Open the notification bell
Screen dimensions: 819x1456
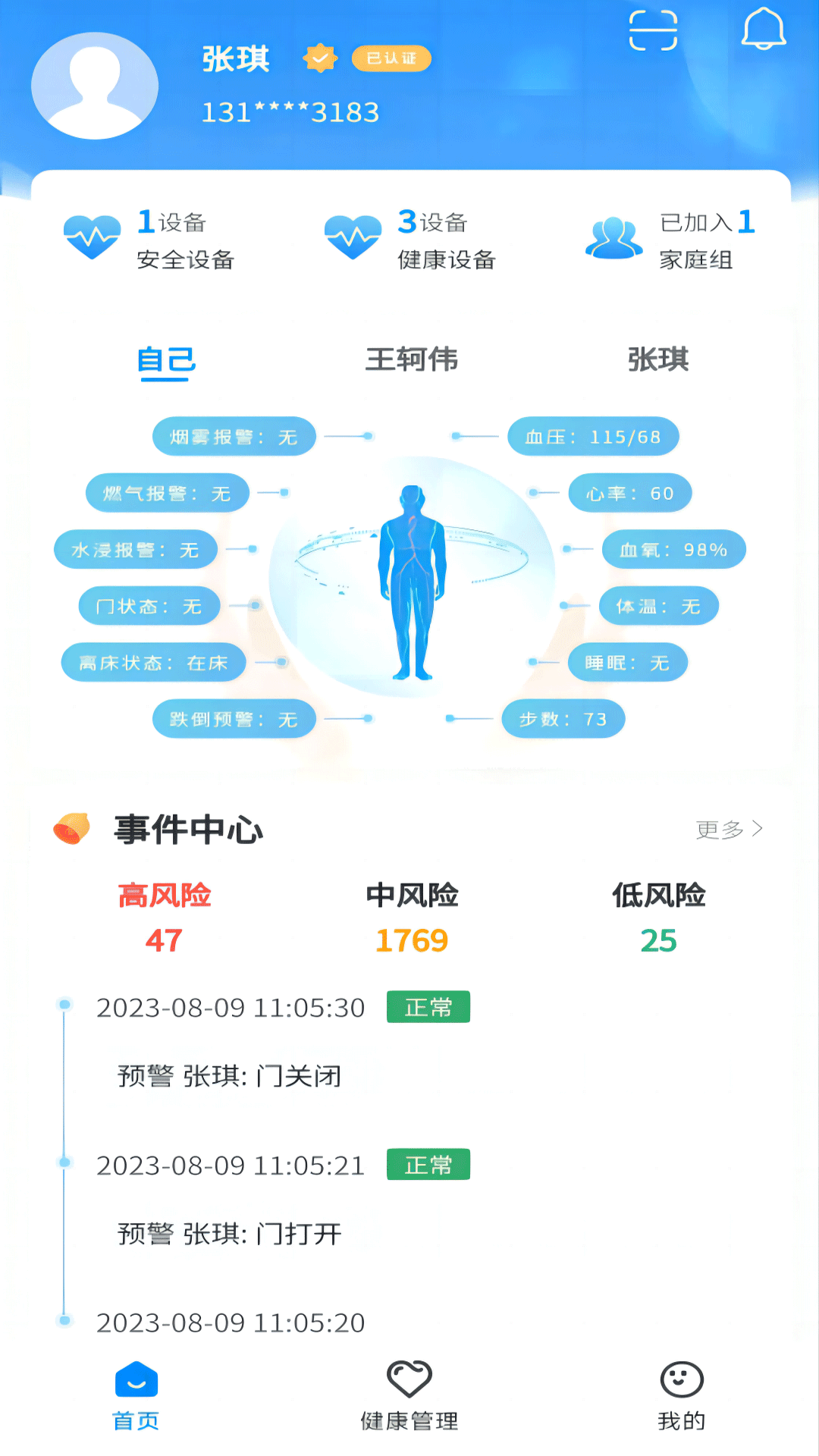click(765, 29)
